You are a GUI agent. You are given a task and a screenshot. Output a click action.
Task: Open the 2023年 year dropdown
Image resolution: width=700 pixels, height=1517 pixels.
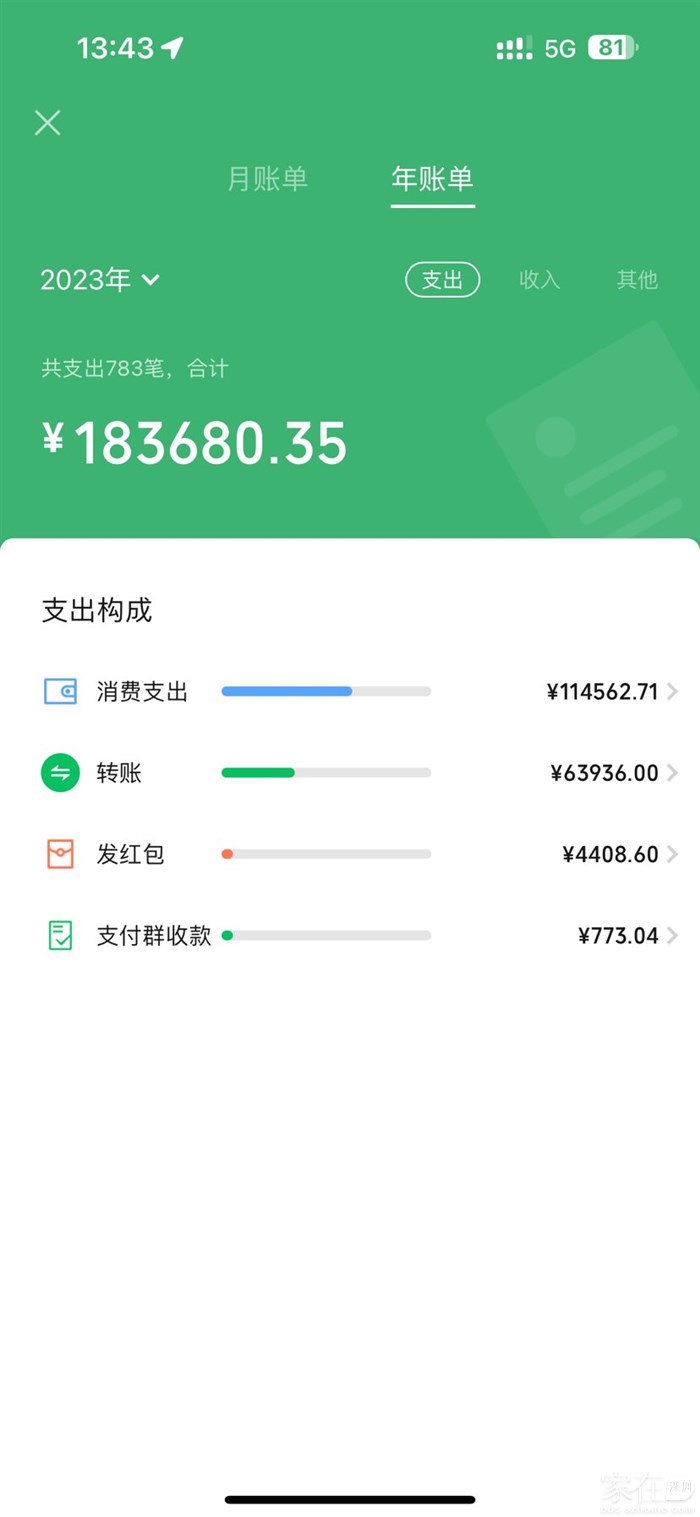100,280
